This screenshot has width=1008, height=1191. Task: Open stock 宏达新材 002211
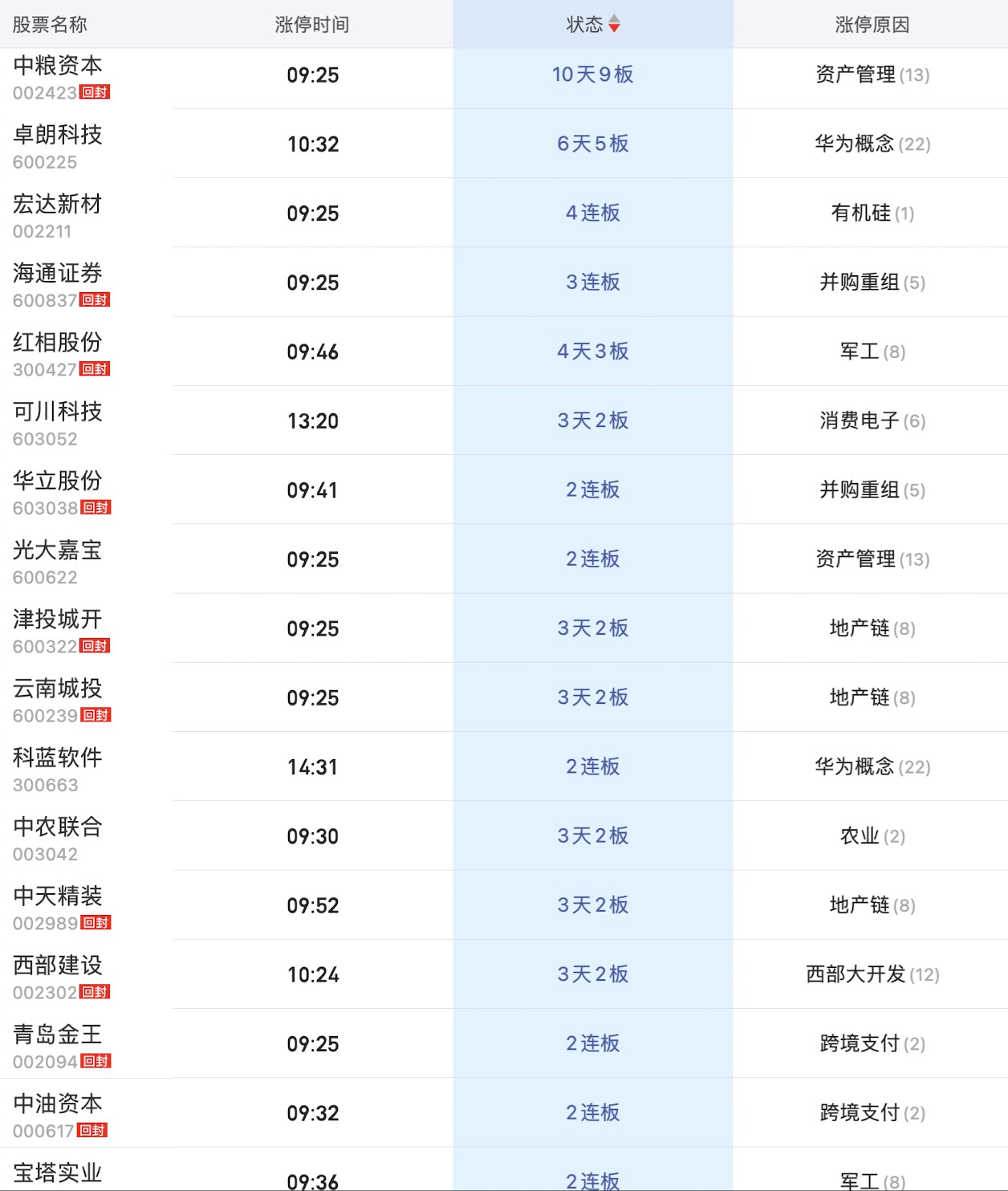[x=58, y=204]
